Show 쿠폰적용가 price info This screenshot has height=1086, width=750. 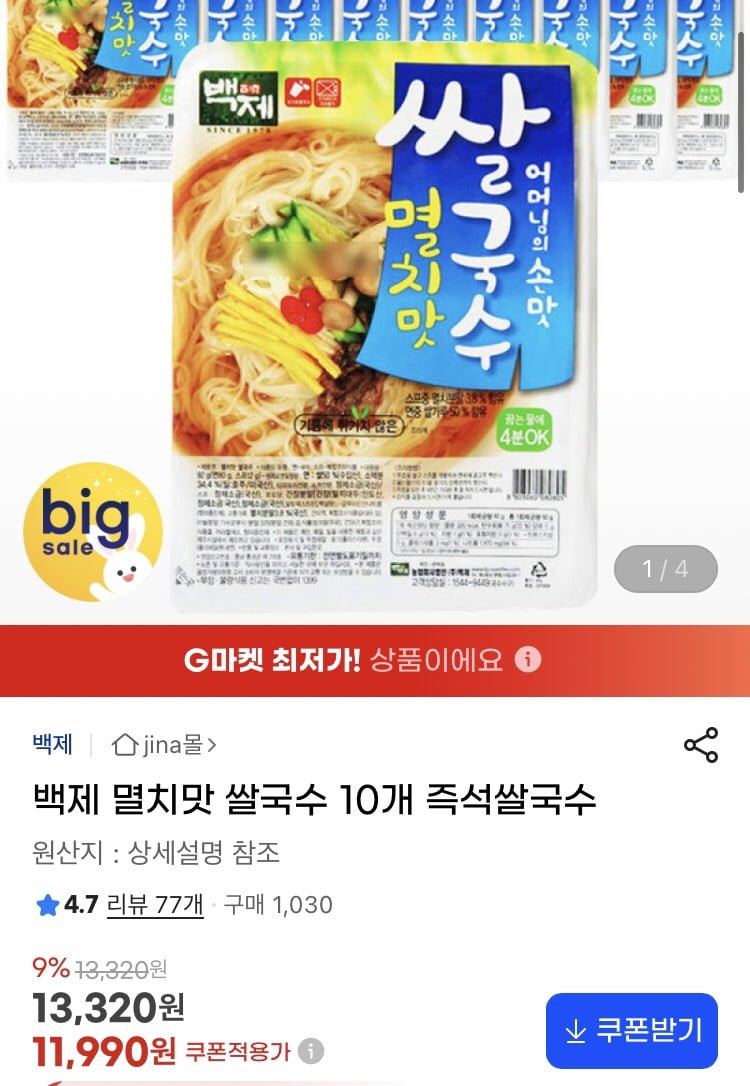(312, 1051)
